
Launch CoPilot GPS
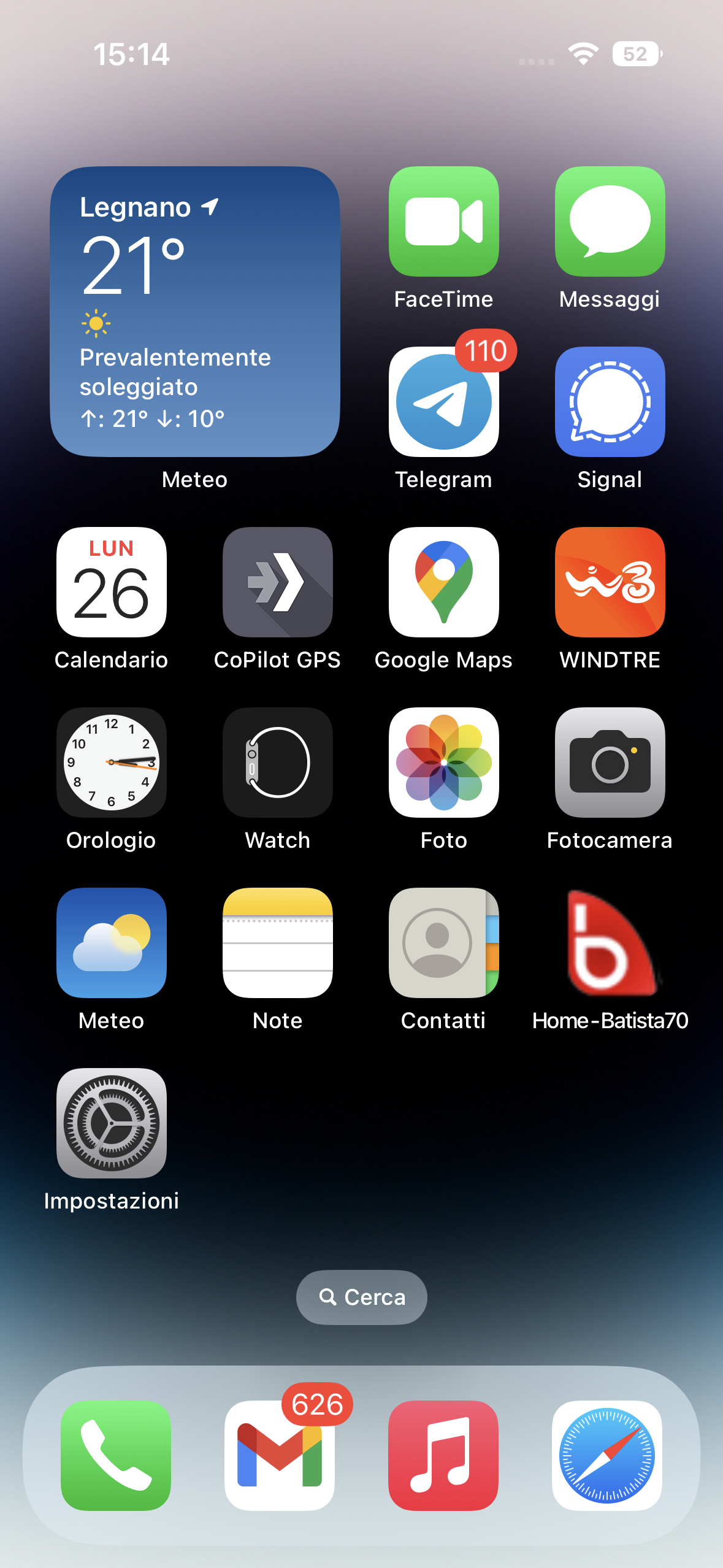(x=278, y=583)
